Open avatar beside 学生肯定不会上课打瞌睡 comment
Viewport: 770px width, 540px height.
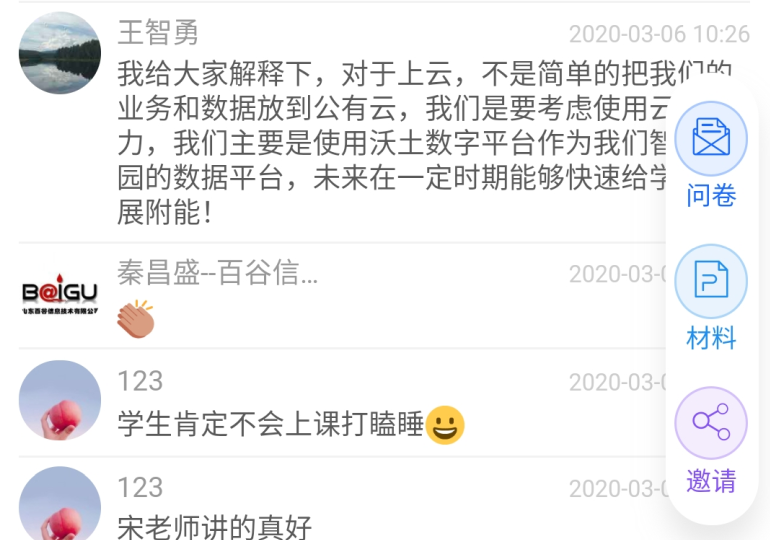pos(60,401)
